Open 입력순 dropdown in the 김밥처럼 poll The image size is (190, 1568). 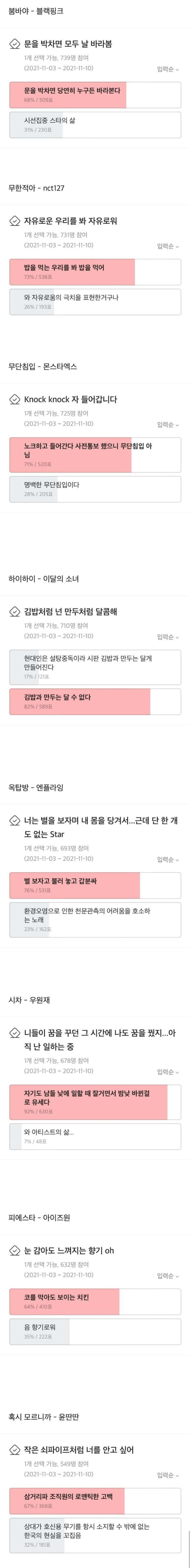168,637
